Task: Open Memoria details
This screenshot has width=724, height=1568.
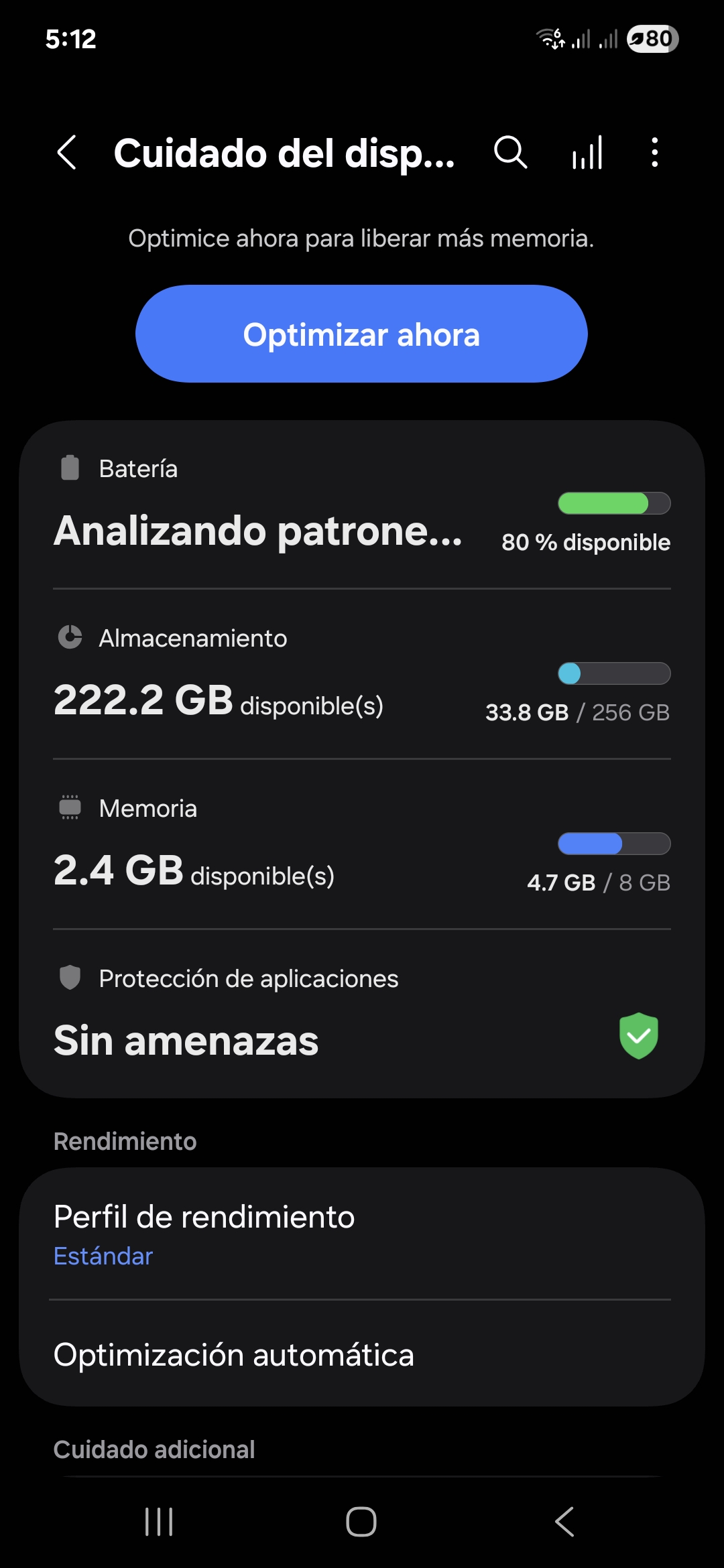Action: click(362, 846)
